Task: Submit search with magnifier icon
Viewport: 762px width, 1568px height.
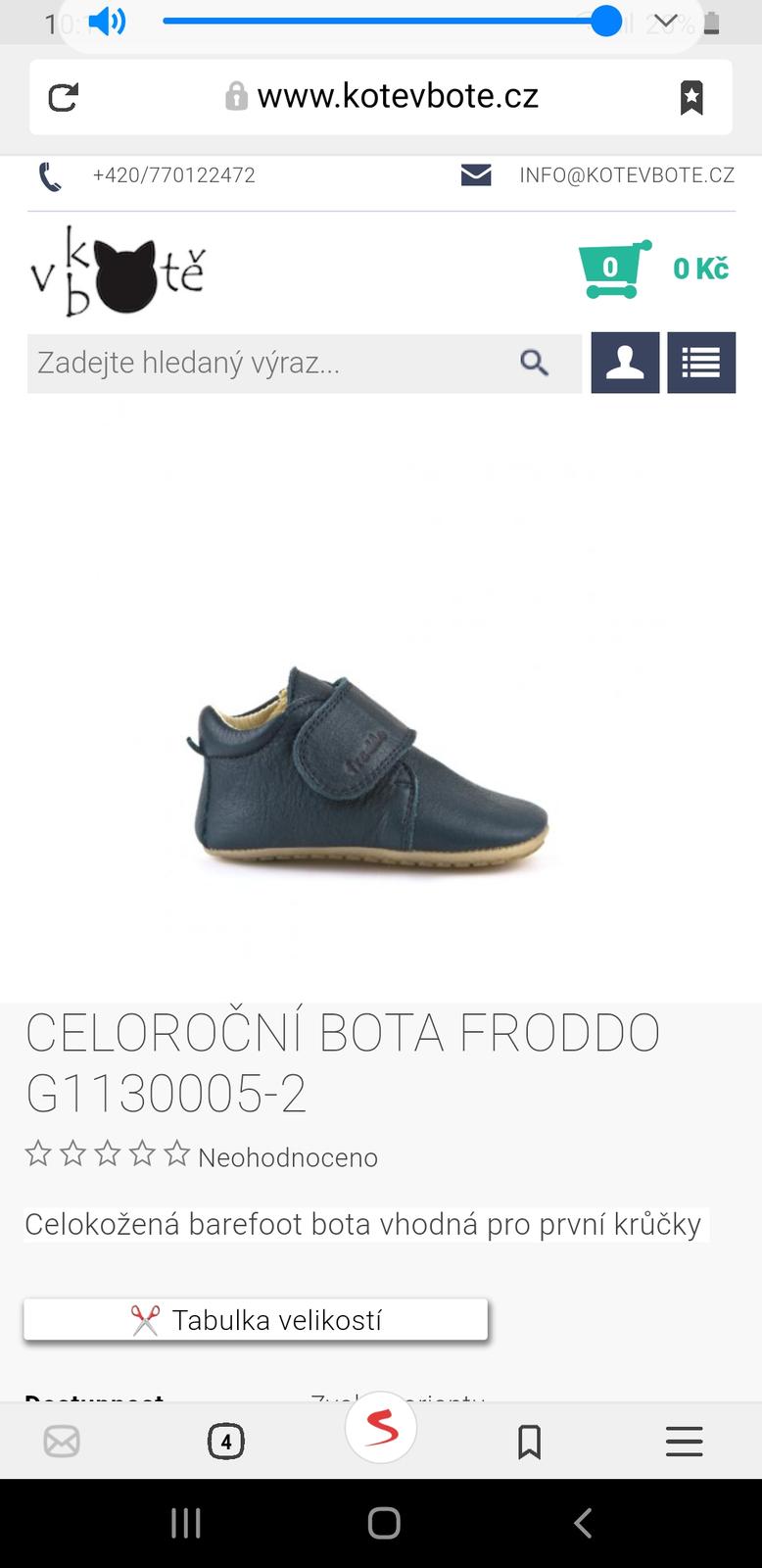Action: pyautogui.click(x=534, y=364)
